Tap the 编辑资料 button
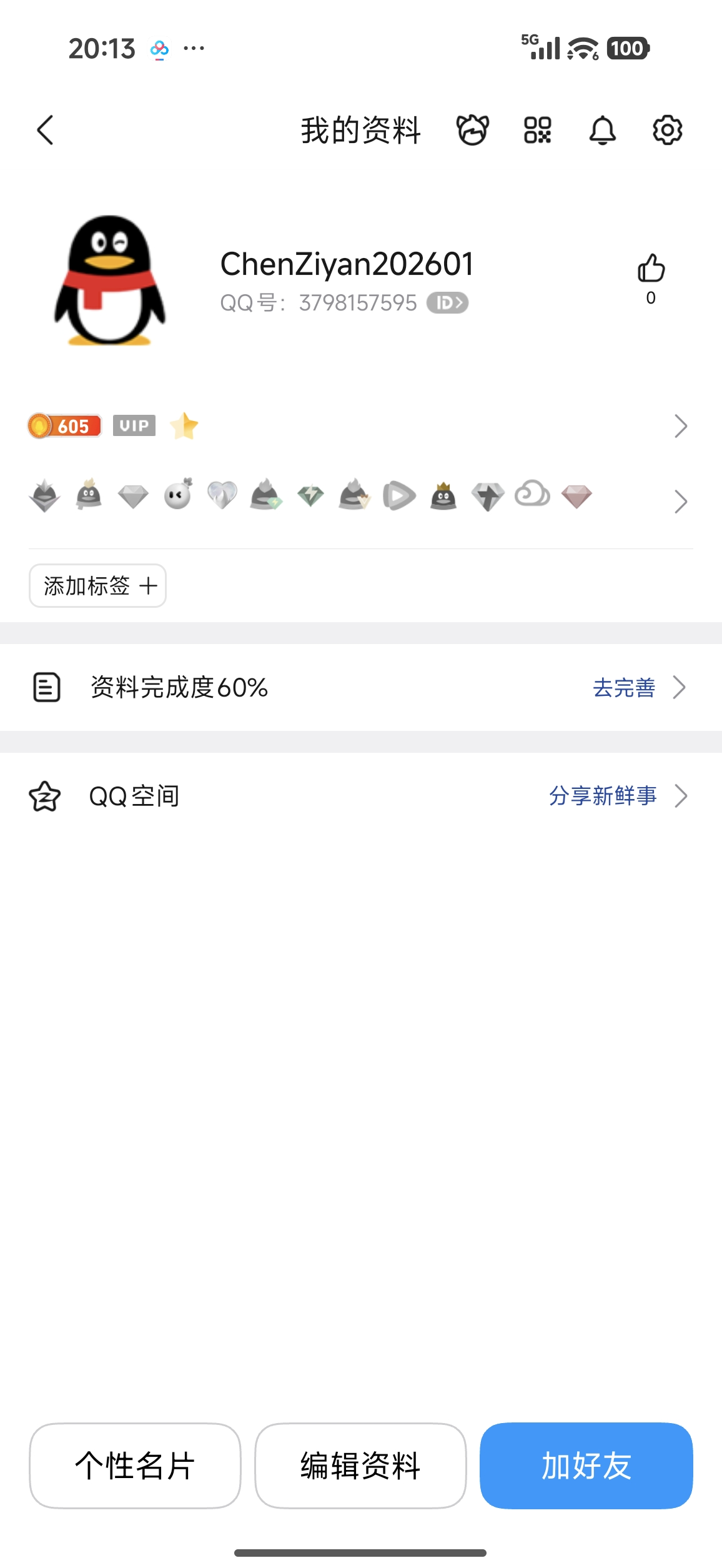This screenshot has height=1568, width=722. click(x=360, y=1466)
